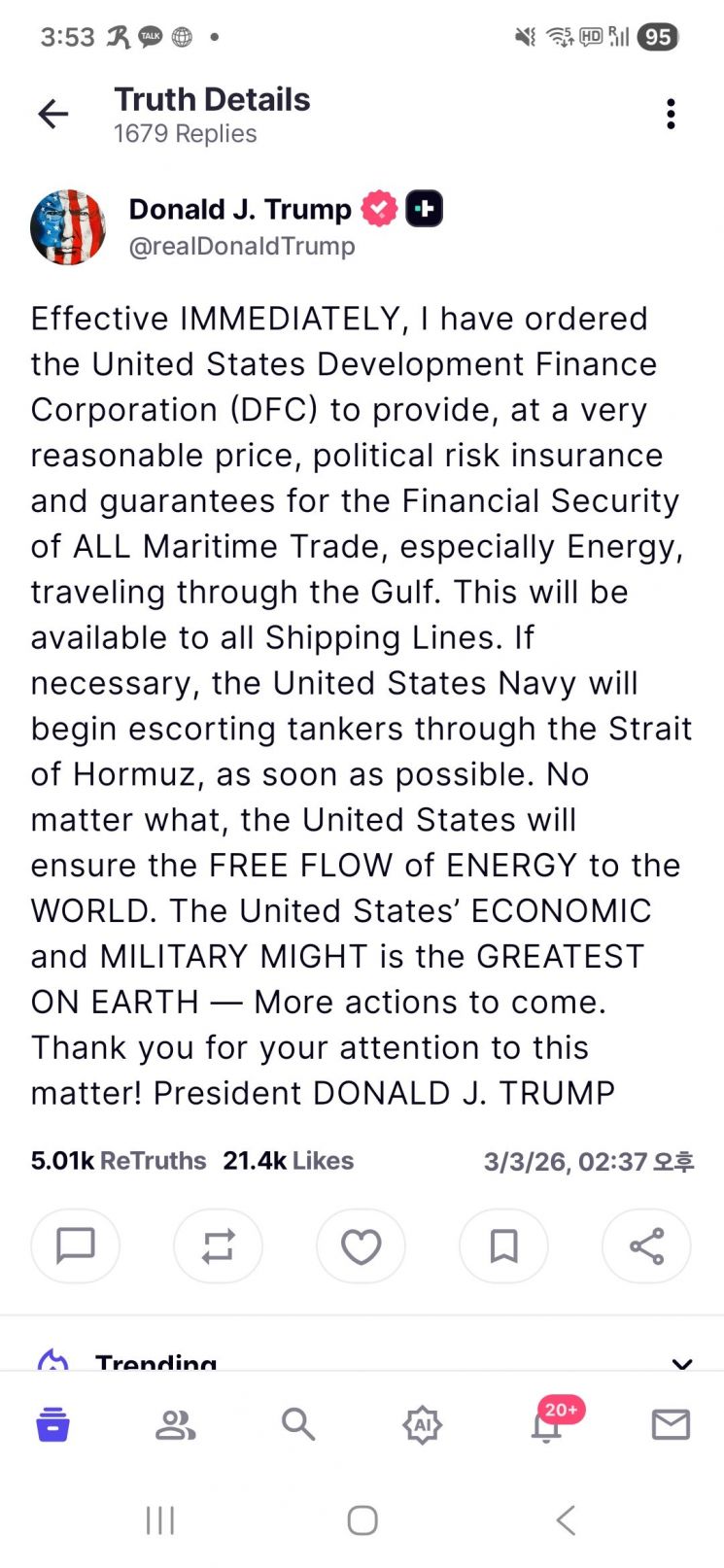The height and width of the screenshot is (1568, 724).
Task: Open the groups people tab
Action: tap(176, 1424)
